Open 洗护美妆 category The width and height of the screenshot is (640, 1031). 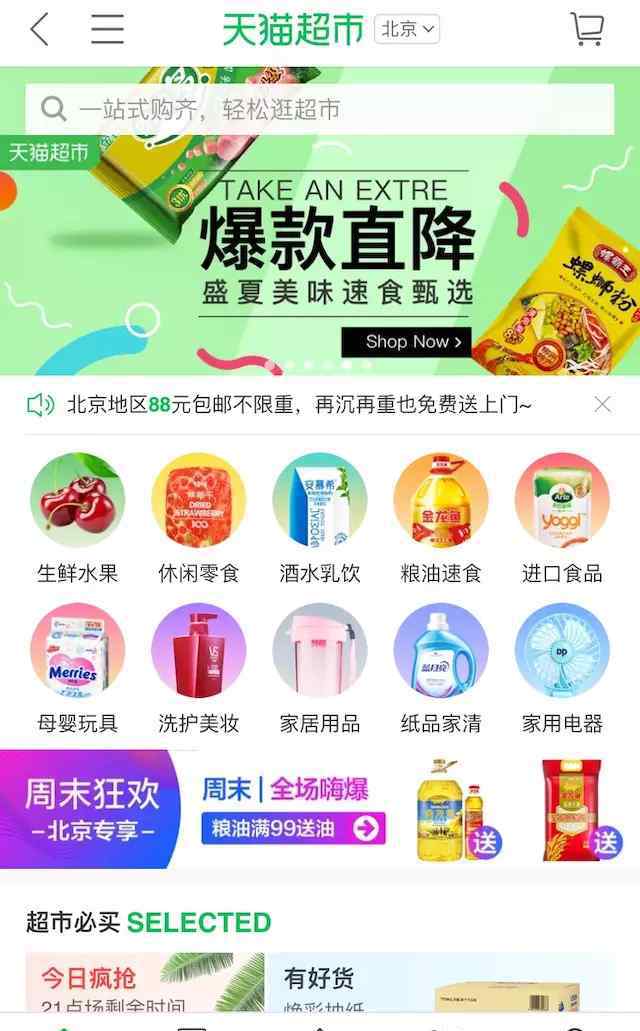tap(199, 669)
